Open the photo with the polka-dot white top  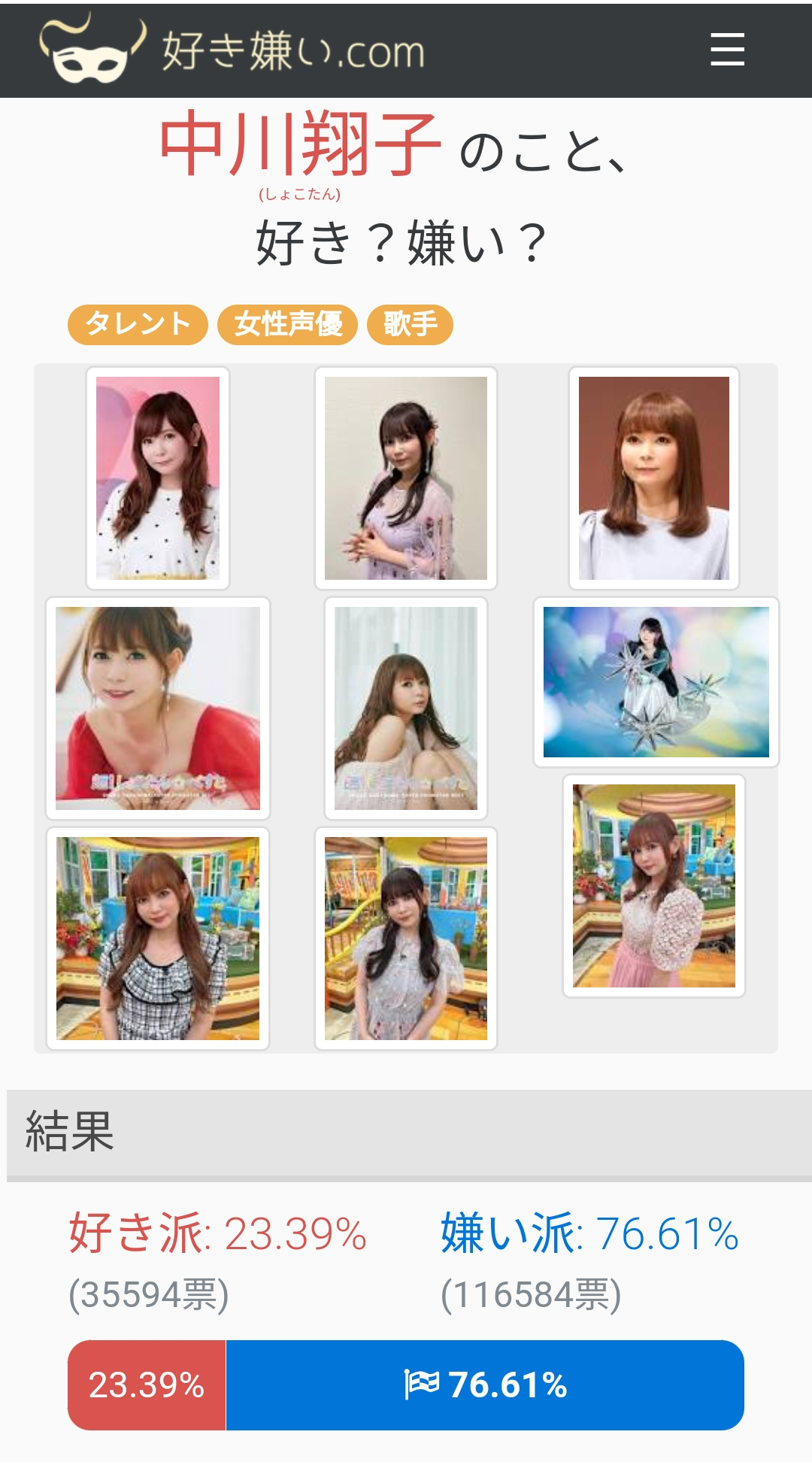pyautogui.click(x=158, y=478)
